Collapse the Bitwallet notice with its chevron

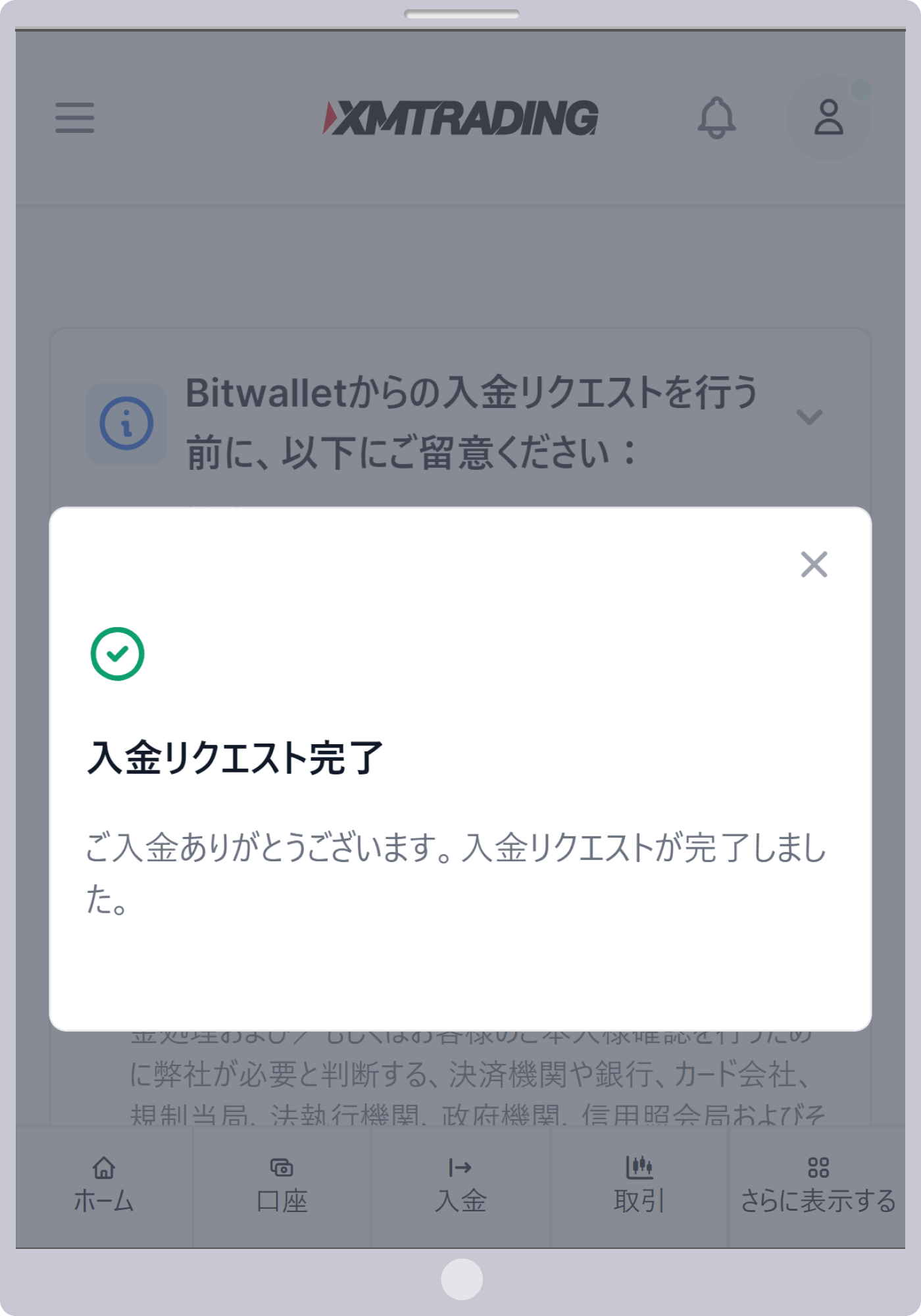[810, 416]
